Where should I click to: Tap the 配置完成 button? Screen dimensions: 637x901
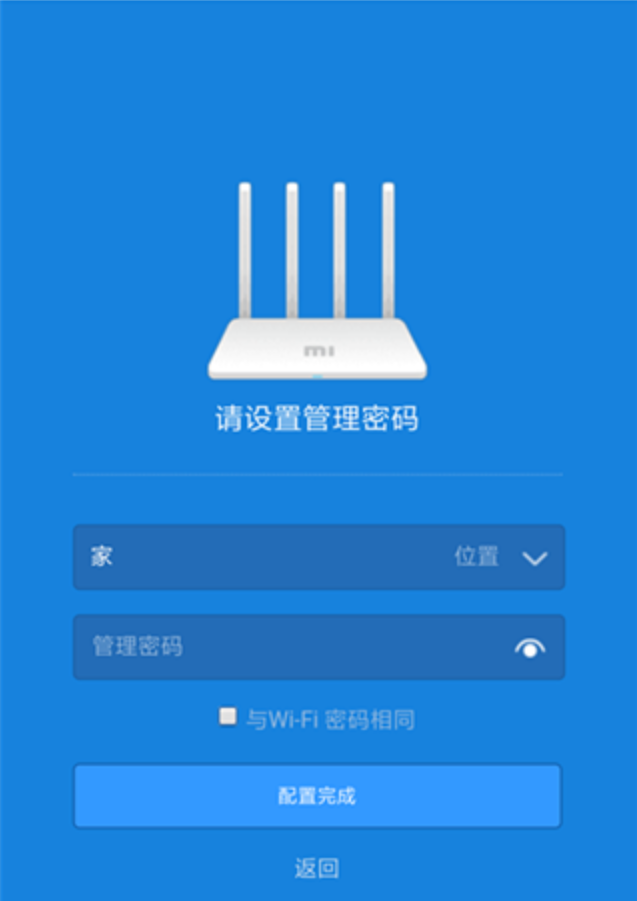(317, 796)
